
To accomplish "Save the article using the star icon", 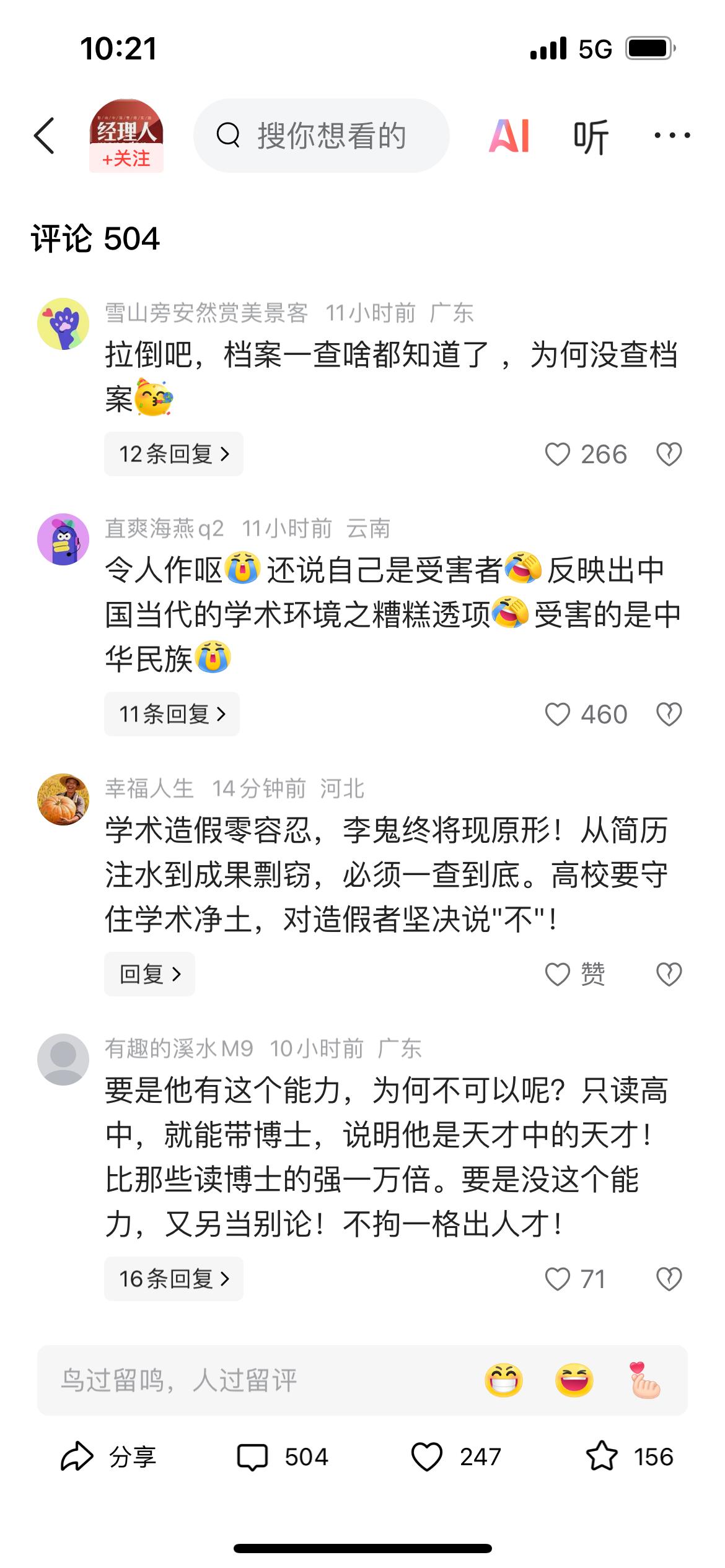I will 602,1457.
